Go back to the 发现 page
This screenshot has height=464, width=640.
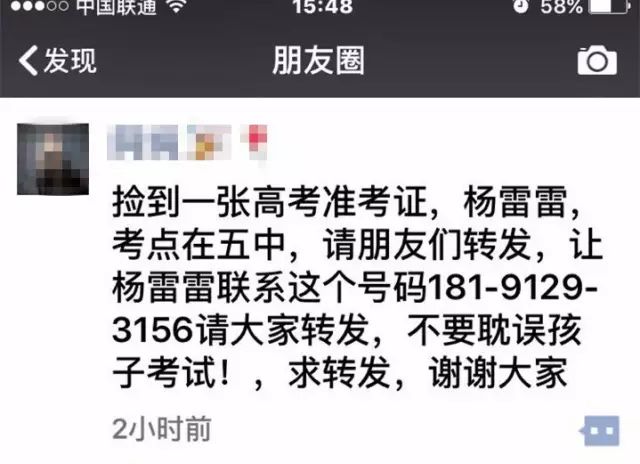point(58,61)
